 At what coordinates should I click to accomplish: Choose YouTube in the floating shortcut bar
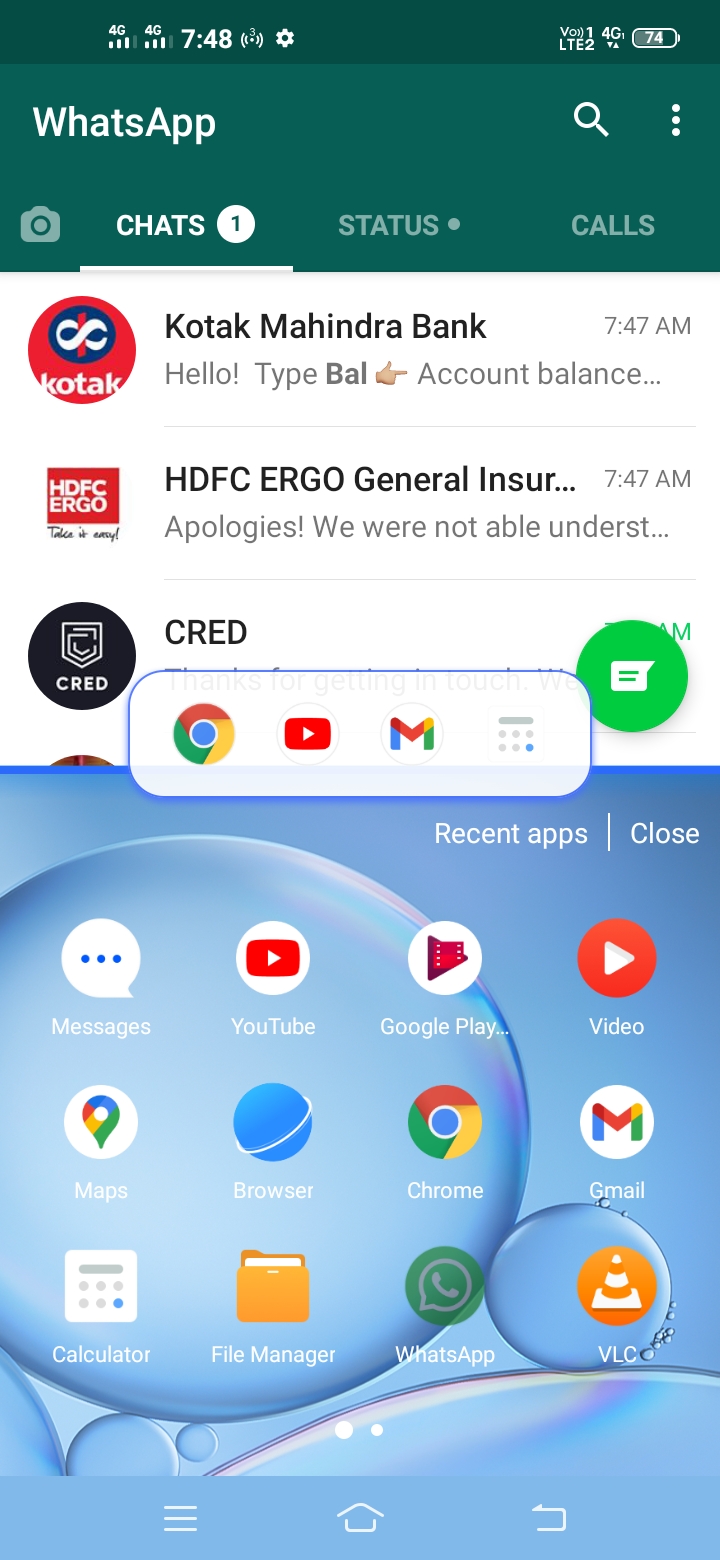point(308,735)
